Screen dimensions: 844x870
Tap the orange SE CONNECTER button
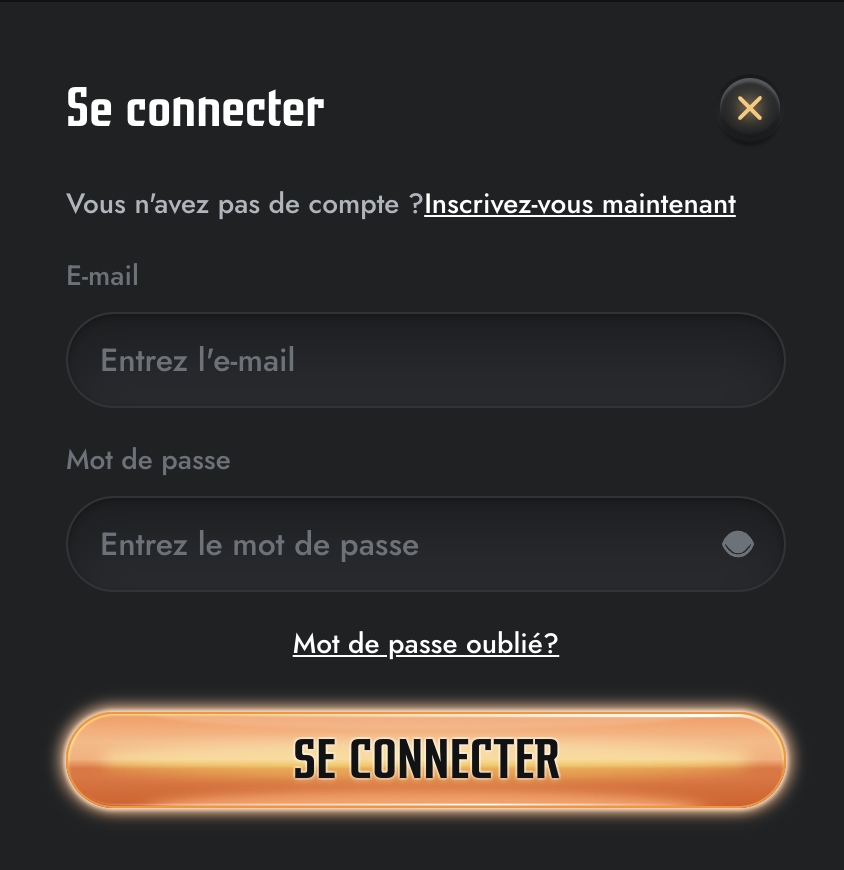coord(426,760)
